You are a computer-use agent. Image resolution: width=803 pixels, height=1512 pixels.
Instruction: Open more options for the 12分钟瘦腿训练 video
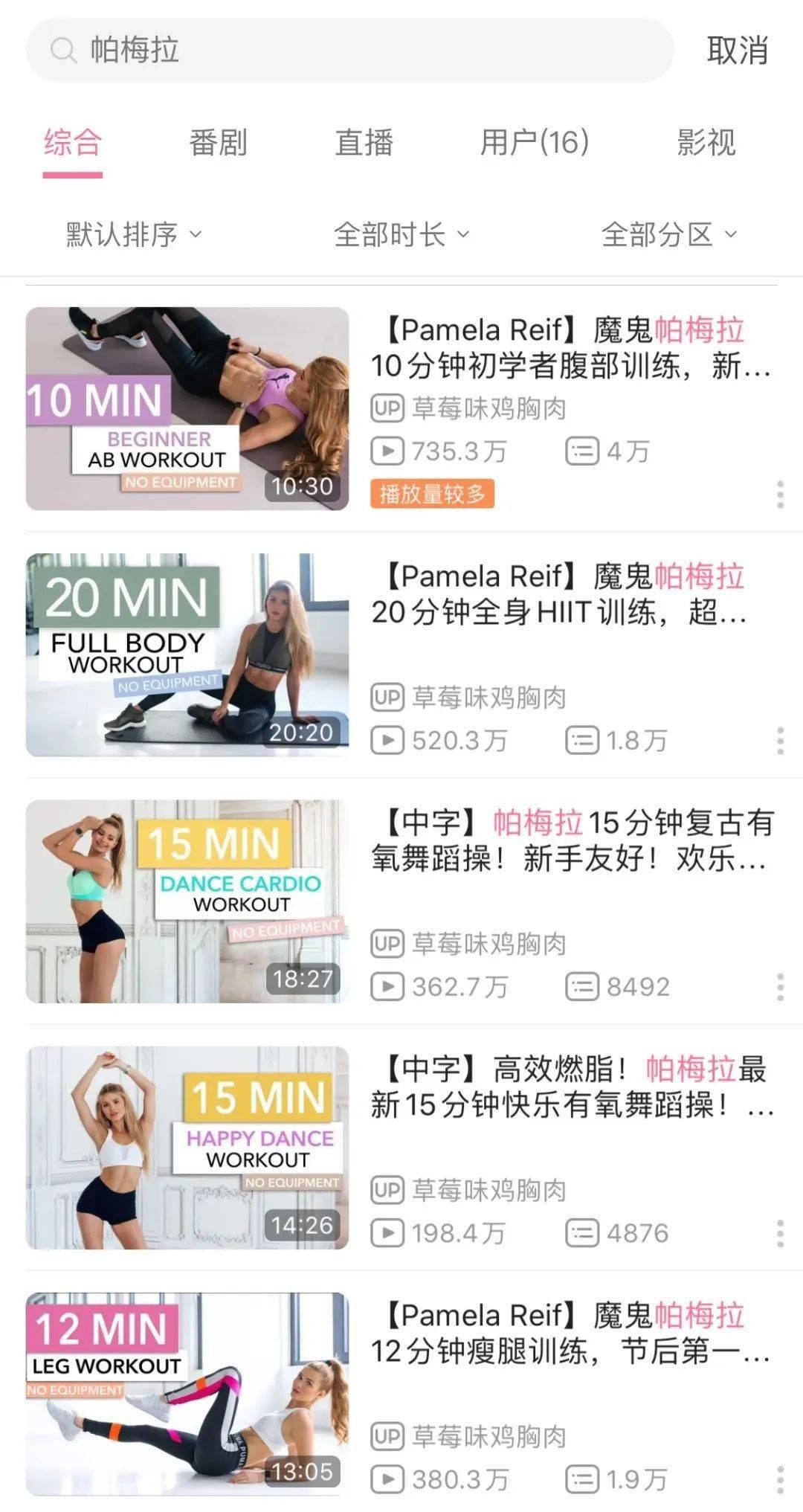[x=780, y=1479]
